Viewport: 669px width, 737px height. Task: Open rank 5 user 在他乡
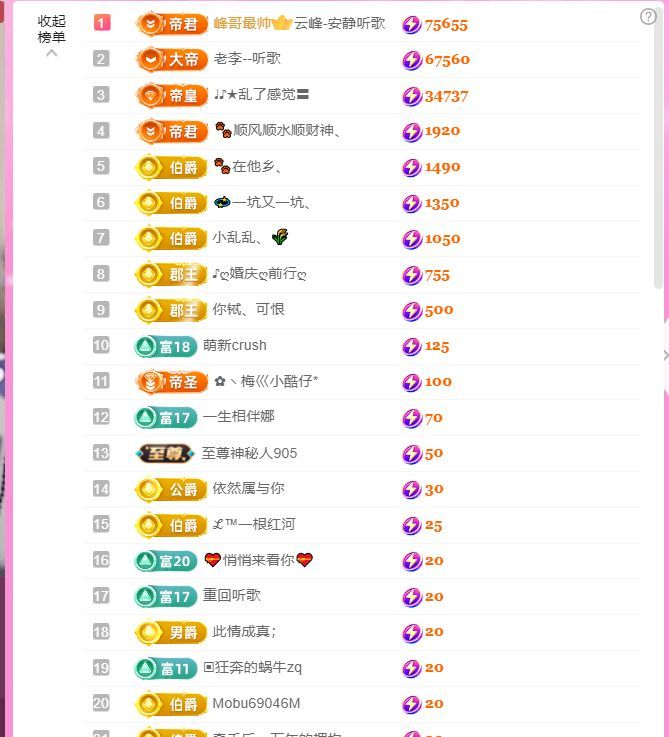tap(257, 166)
